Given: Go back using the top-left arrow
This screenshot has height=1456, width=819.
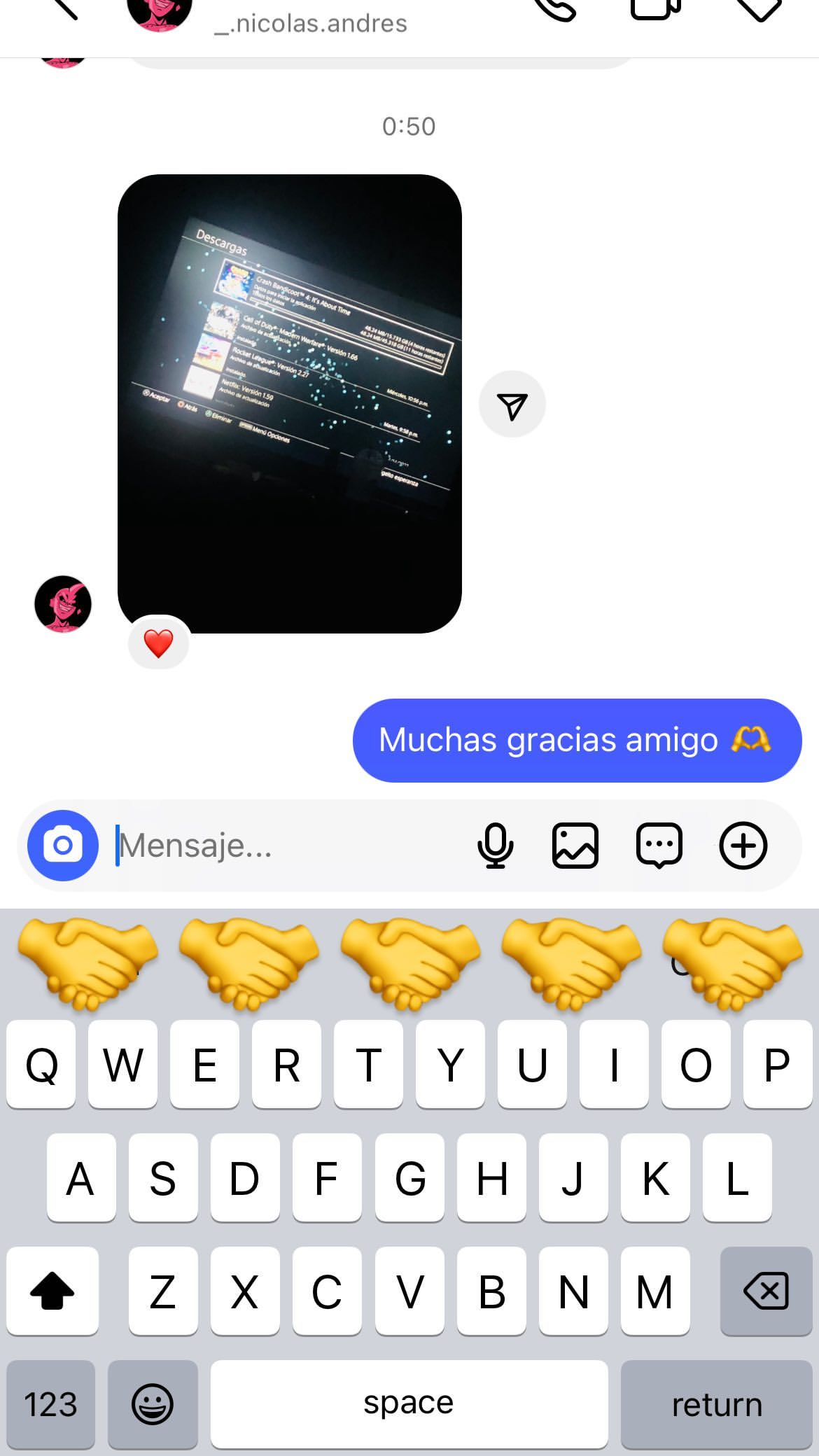Looking at the screenshot, I should (64, 7).
